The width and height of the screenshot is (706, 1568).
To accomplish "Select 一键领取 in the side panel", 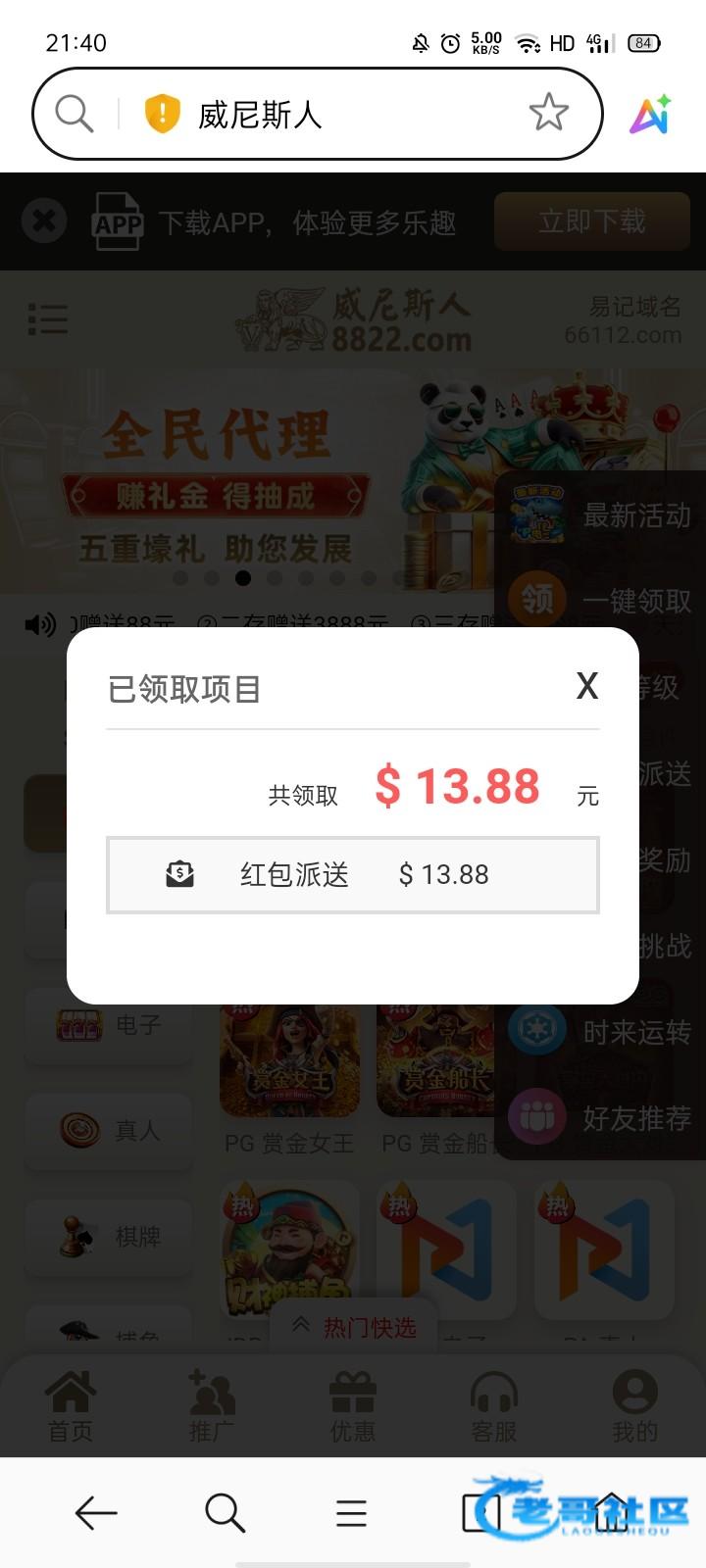I will (x=600, y=601).
